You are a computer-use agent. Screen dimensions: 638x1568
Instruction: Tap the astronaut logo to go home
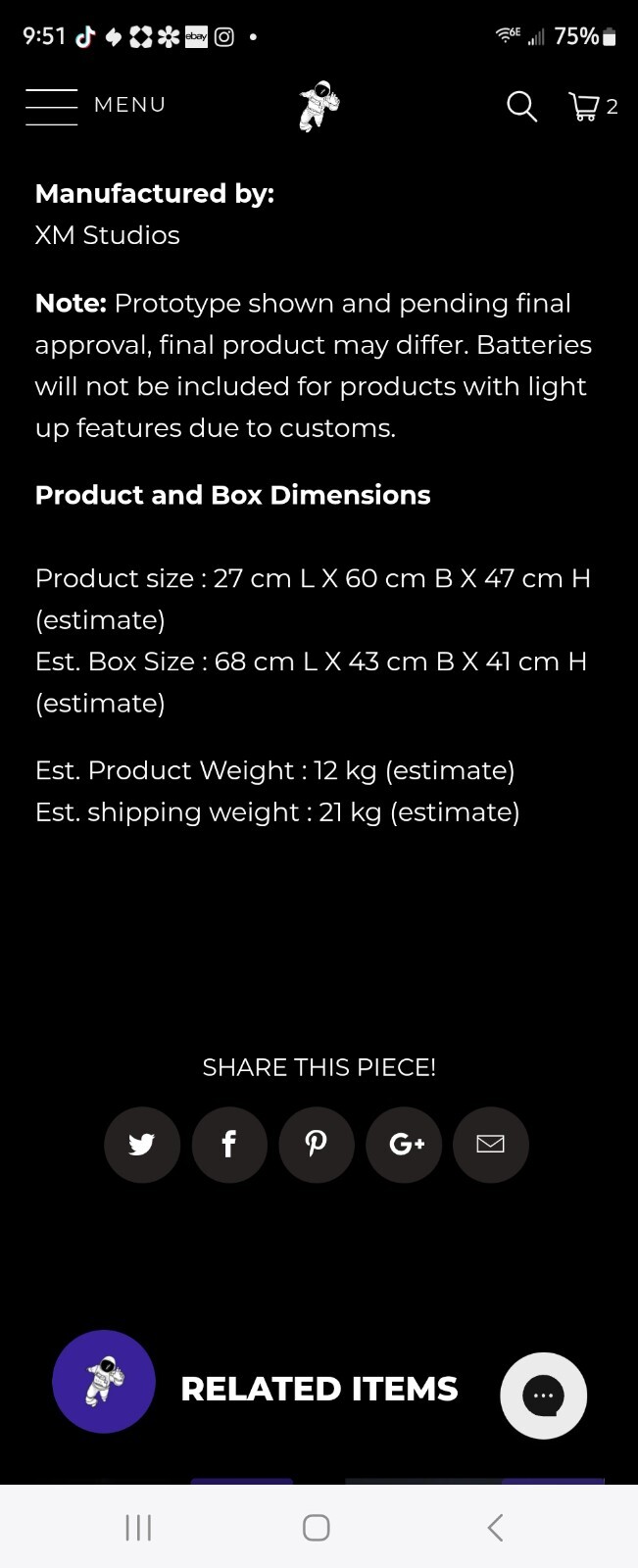[x=319, y=106]
